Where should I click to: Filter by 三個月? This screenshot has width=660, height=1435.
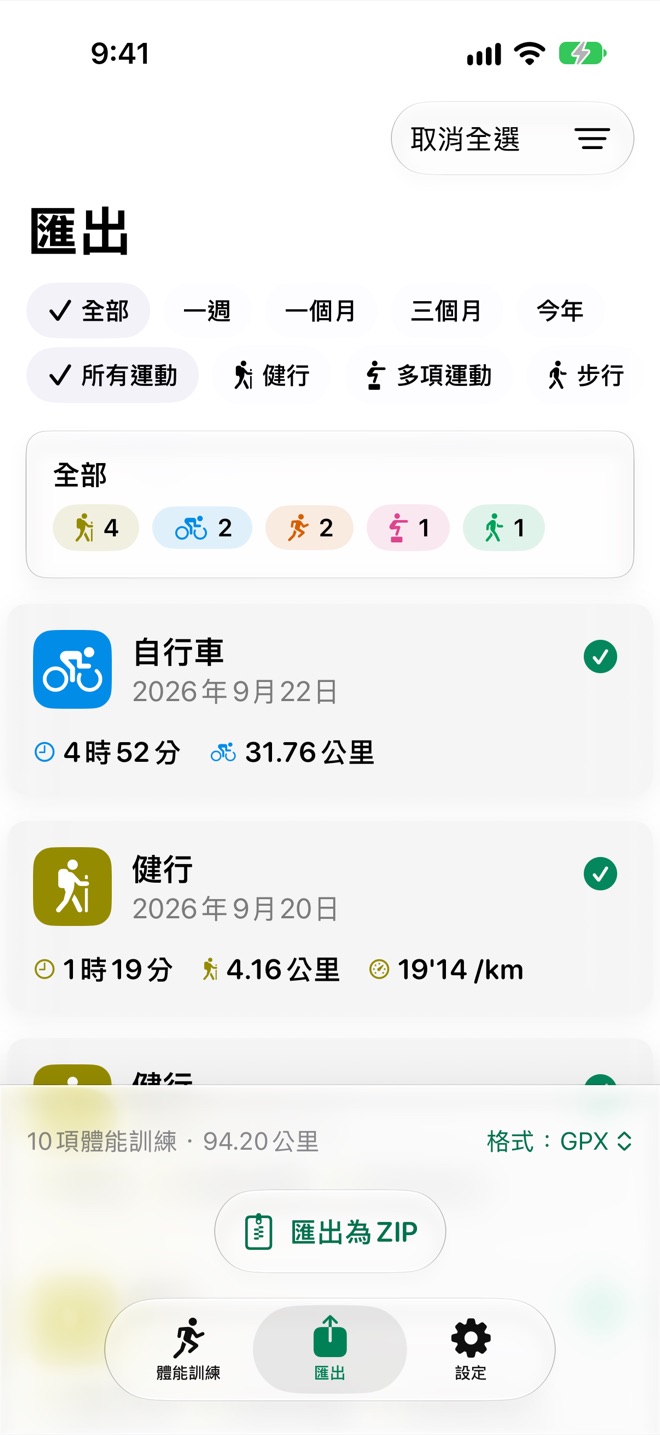446,311
